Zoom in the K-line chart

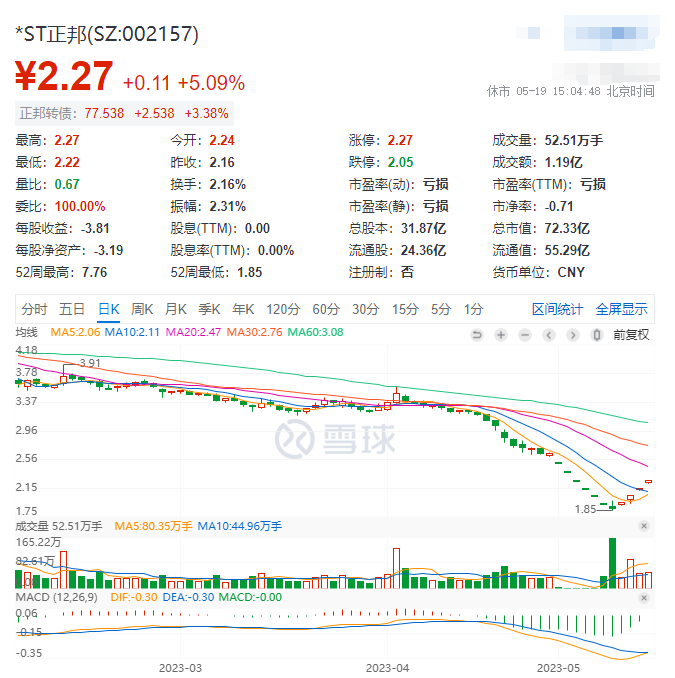(x=500, y=334)
